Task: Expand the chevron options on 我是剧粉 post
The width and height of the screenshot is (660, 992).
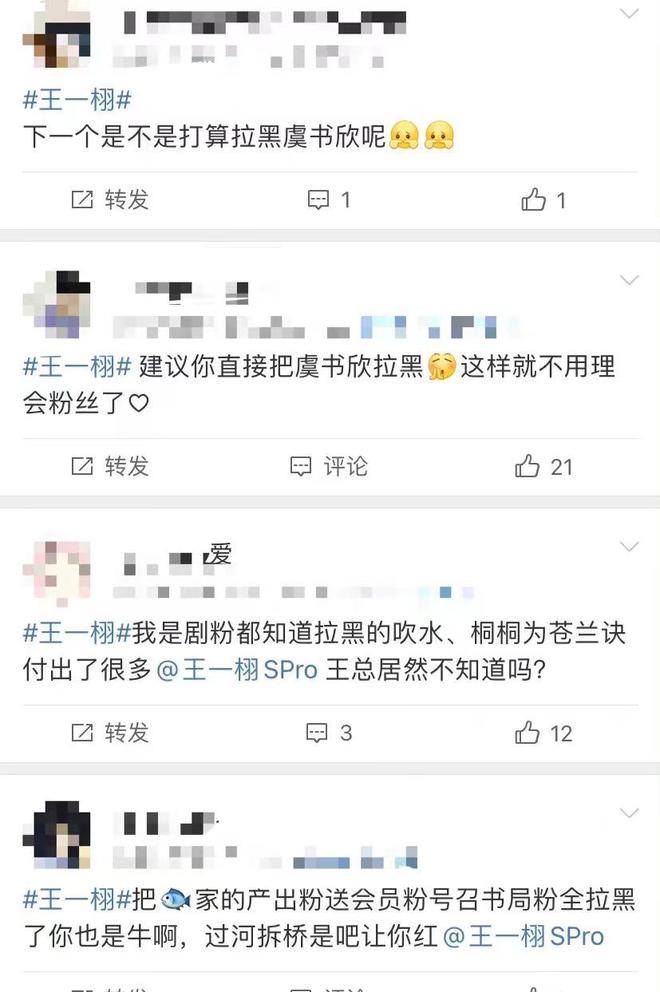Action: [x=629, y=547]
